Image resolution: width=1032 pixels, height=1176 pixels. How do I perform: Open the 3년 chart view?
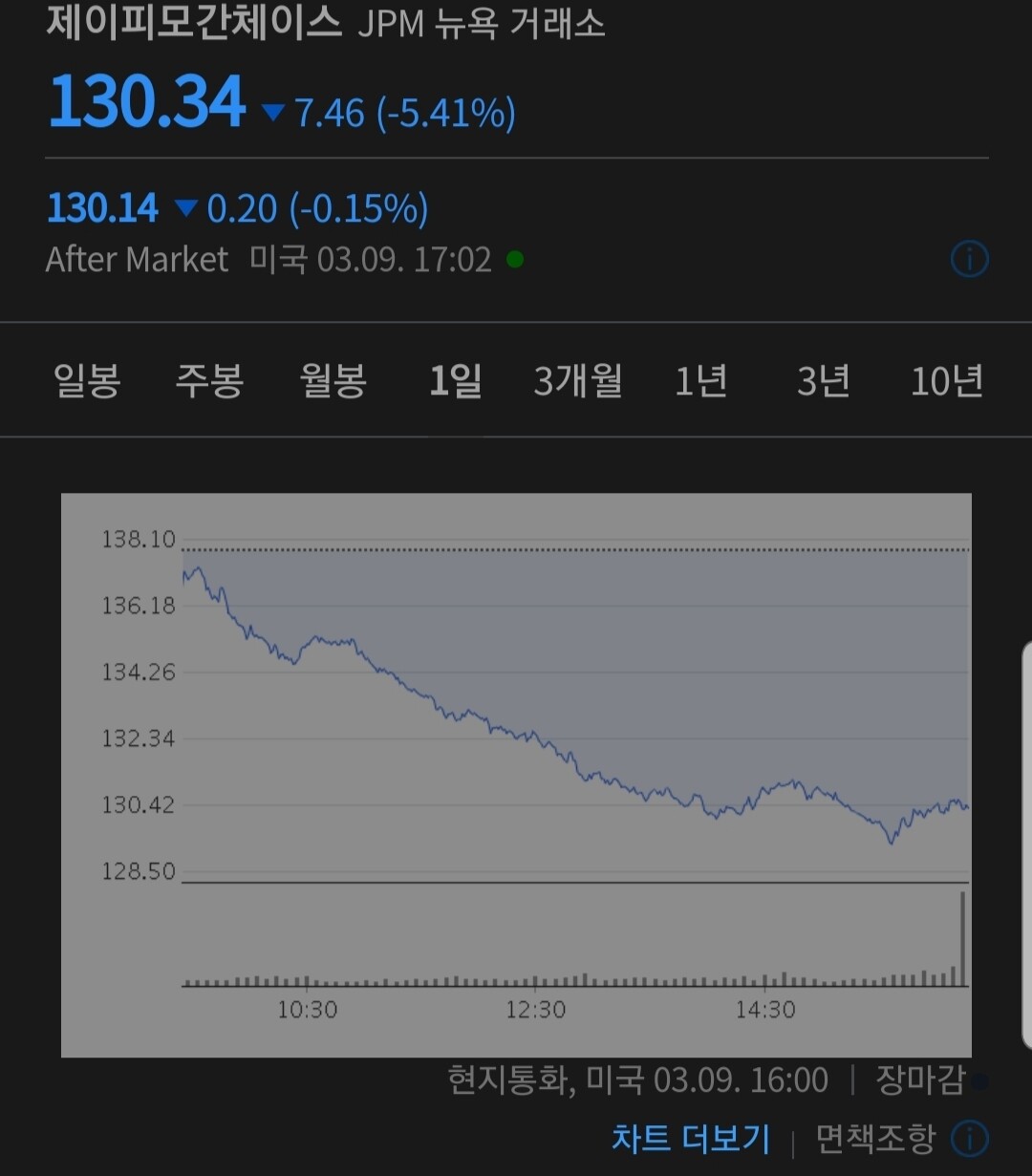[x=824, y=380]
